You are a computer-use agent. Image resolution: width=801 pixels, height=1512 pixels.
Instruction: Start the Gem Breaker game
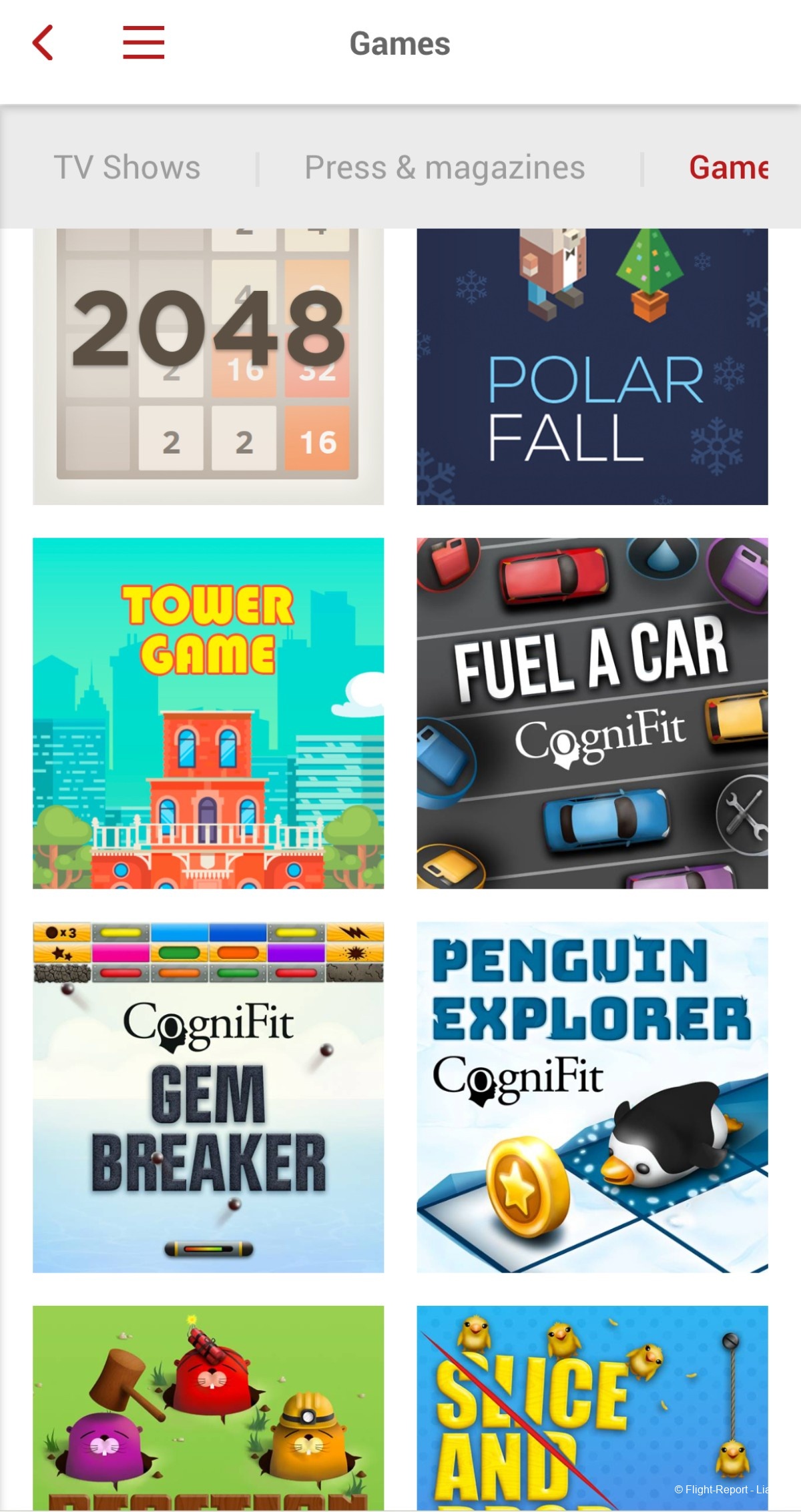click(x=208, y=1097)
